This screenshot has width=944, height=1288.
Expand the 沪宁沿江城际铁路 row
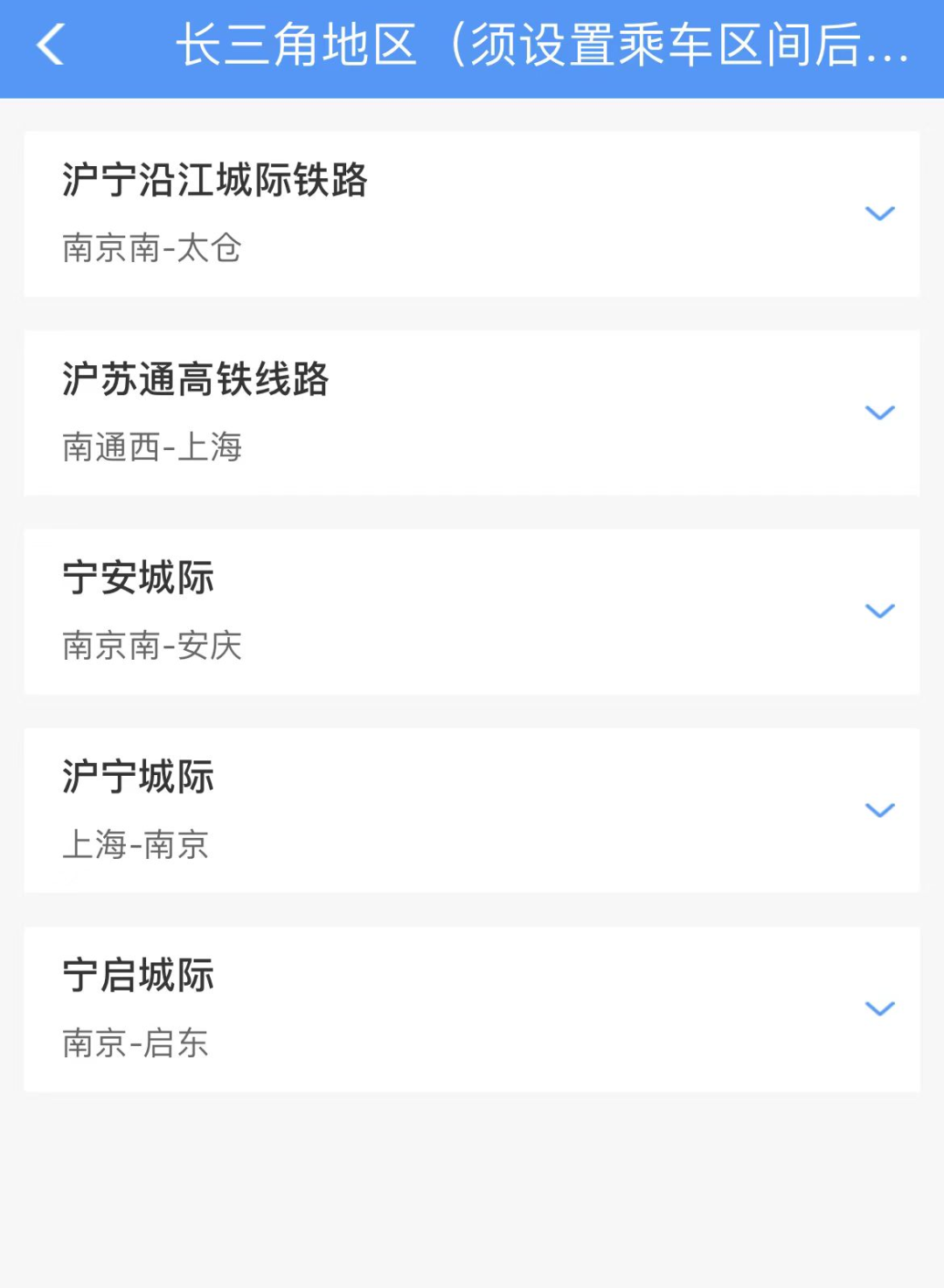[x=879, y=213]
